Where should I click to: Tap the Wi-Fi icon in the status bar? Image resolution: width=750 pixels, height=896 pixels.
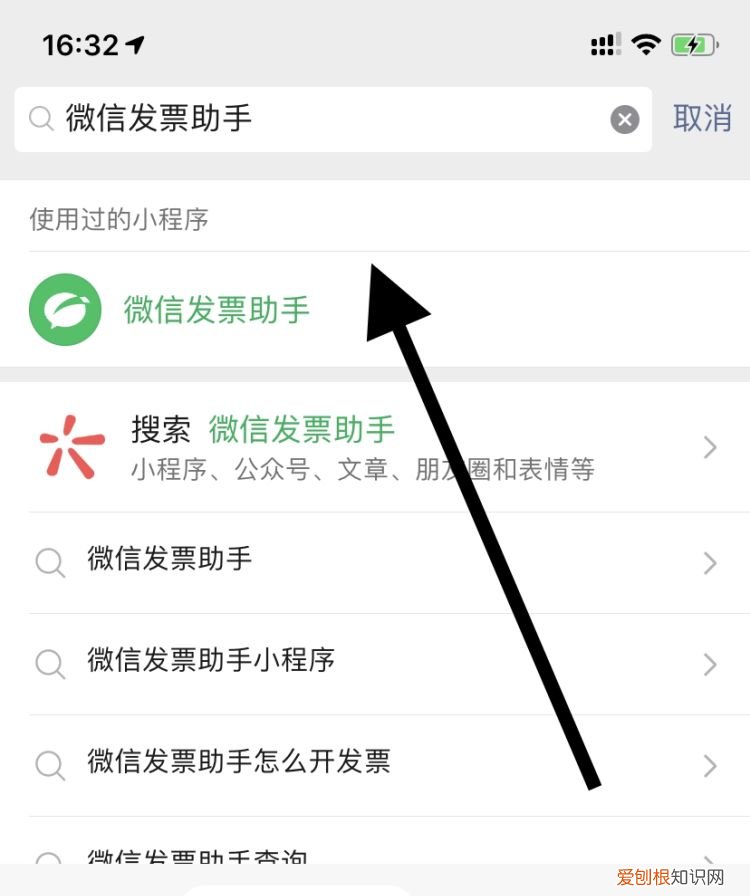click(645, 44)
